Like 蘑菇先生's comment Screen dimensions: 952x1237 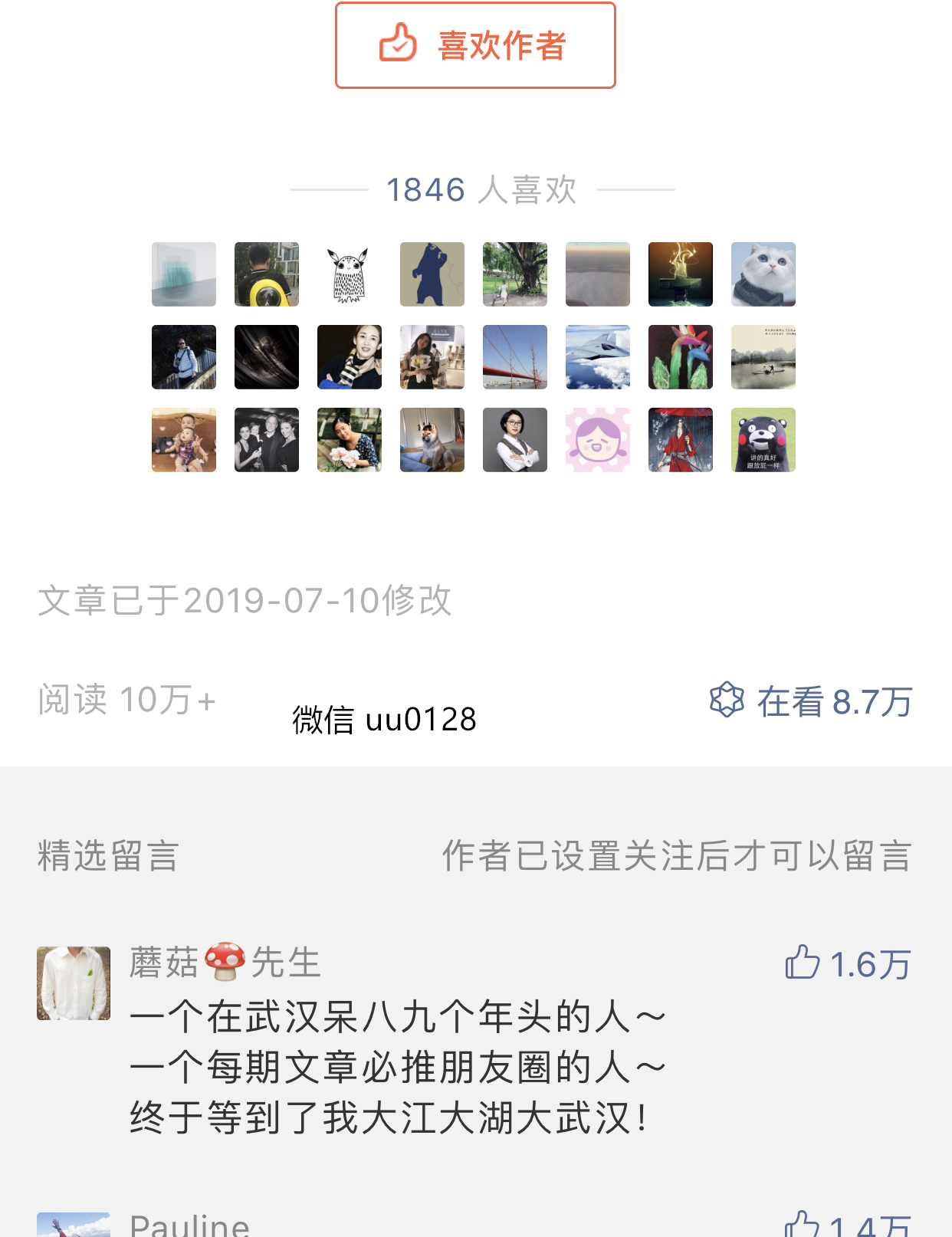[803, 963]
